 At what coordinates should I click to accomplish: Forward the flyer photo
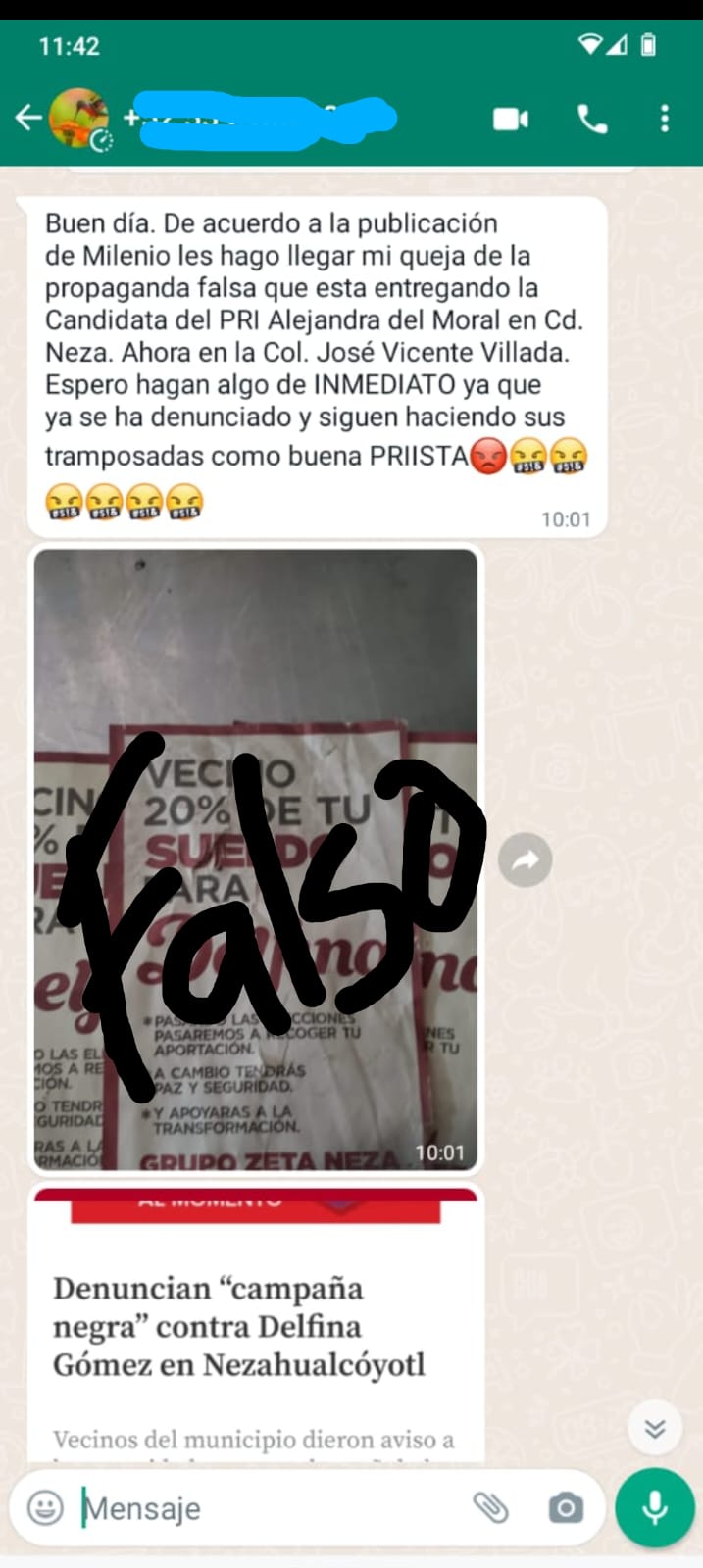(526, 860)
